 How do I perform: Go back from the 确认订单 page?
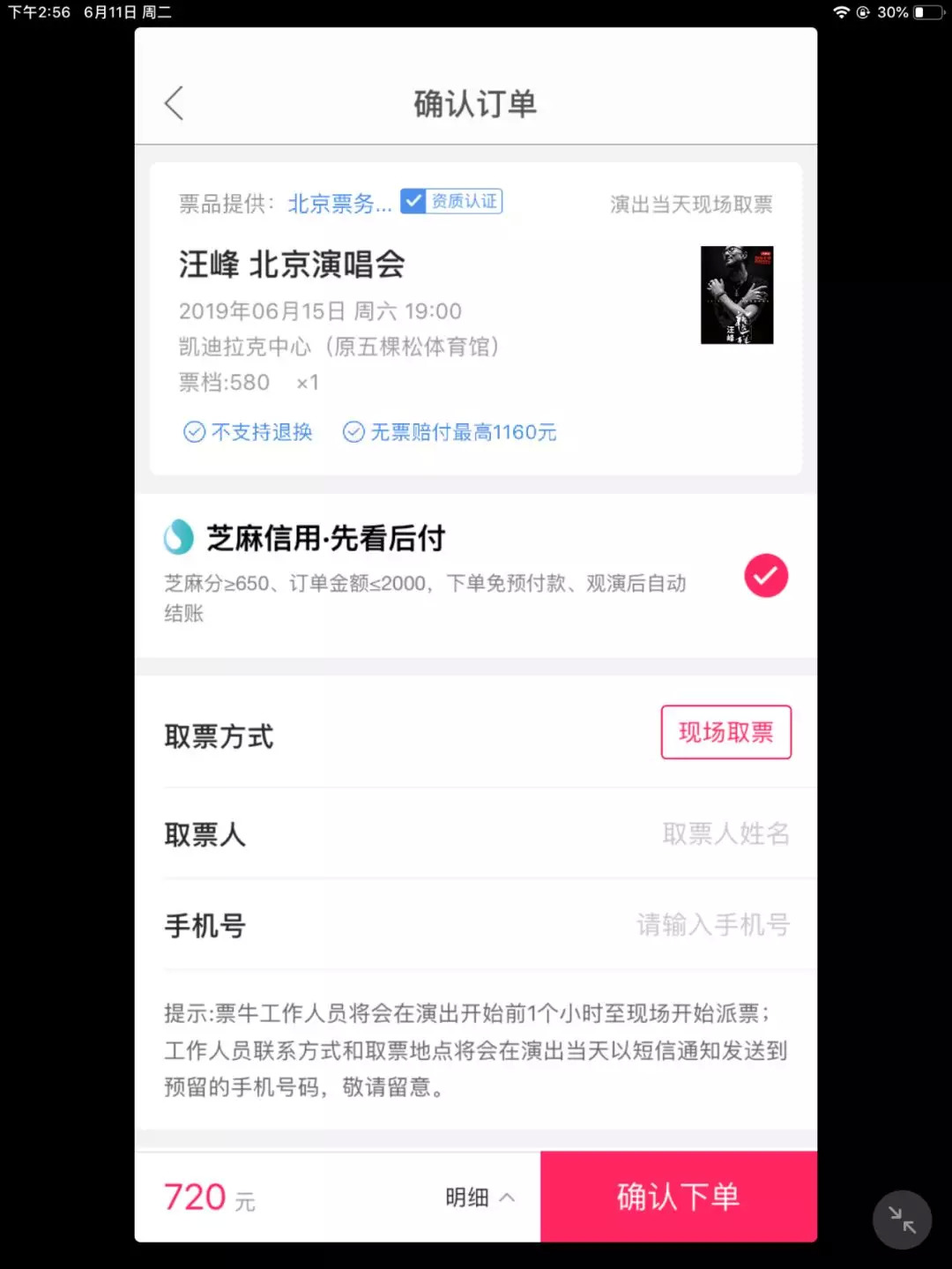click(174, 103)
